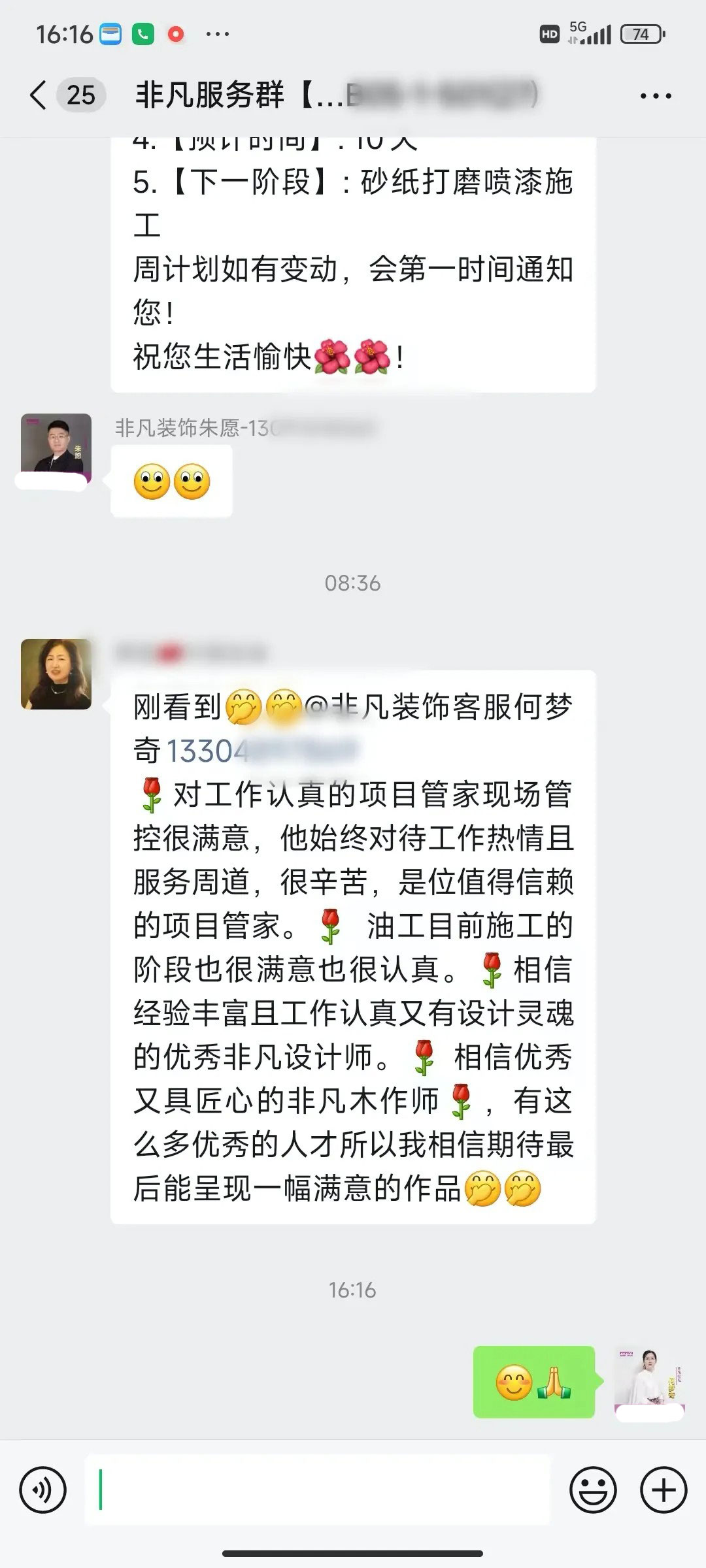Viewport: 706px width, 1568px height.
Task: Open the plus attachments menu
Action: pos(664,1491)
